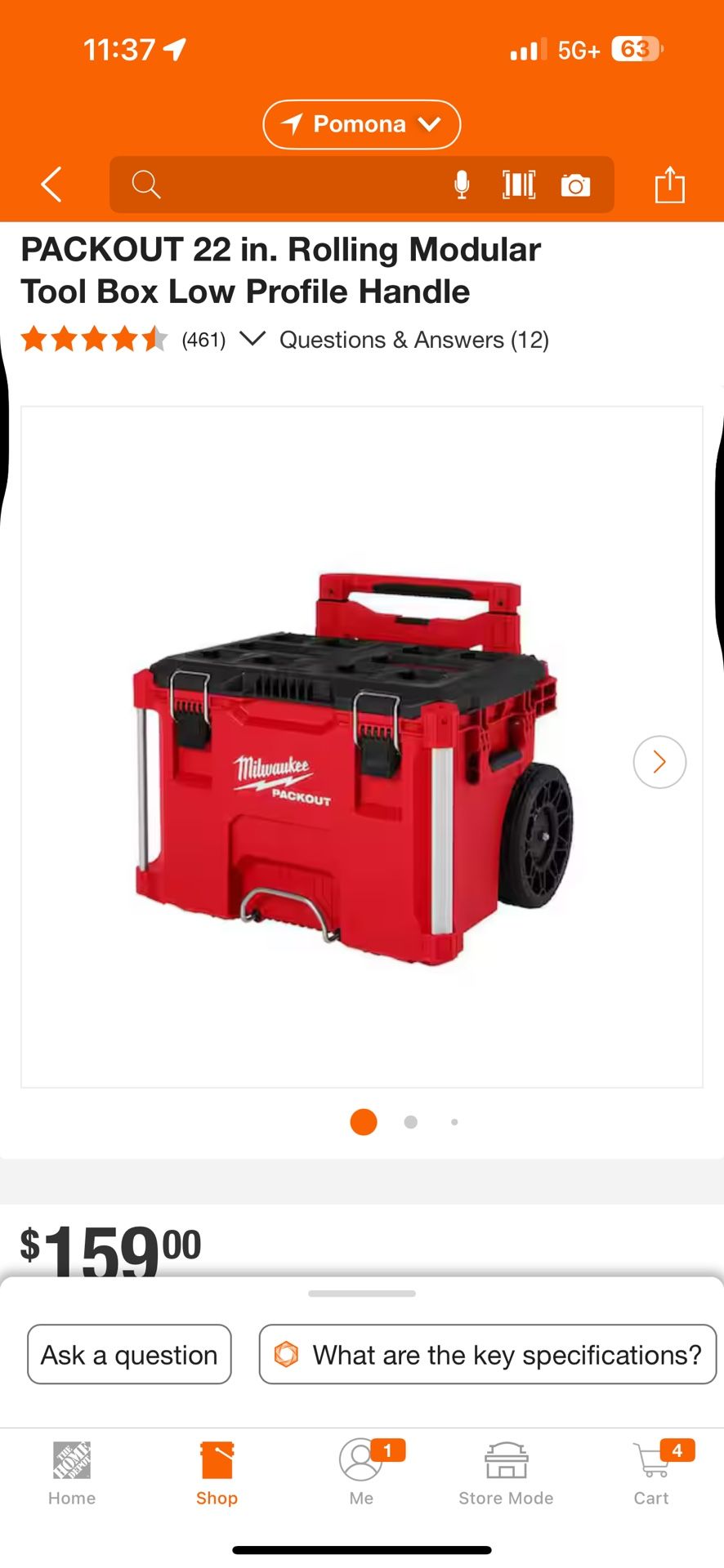
Task: Open the PACKOUT tool box image
Action: click(x=351, y=768)
